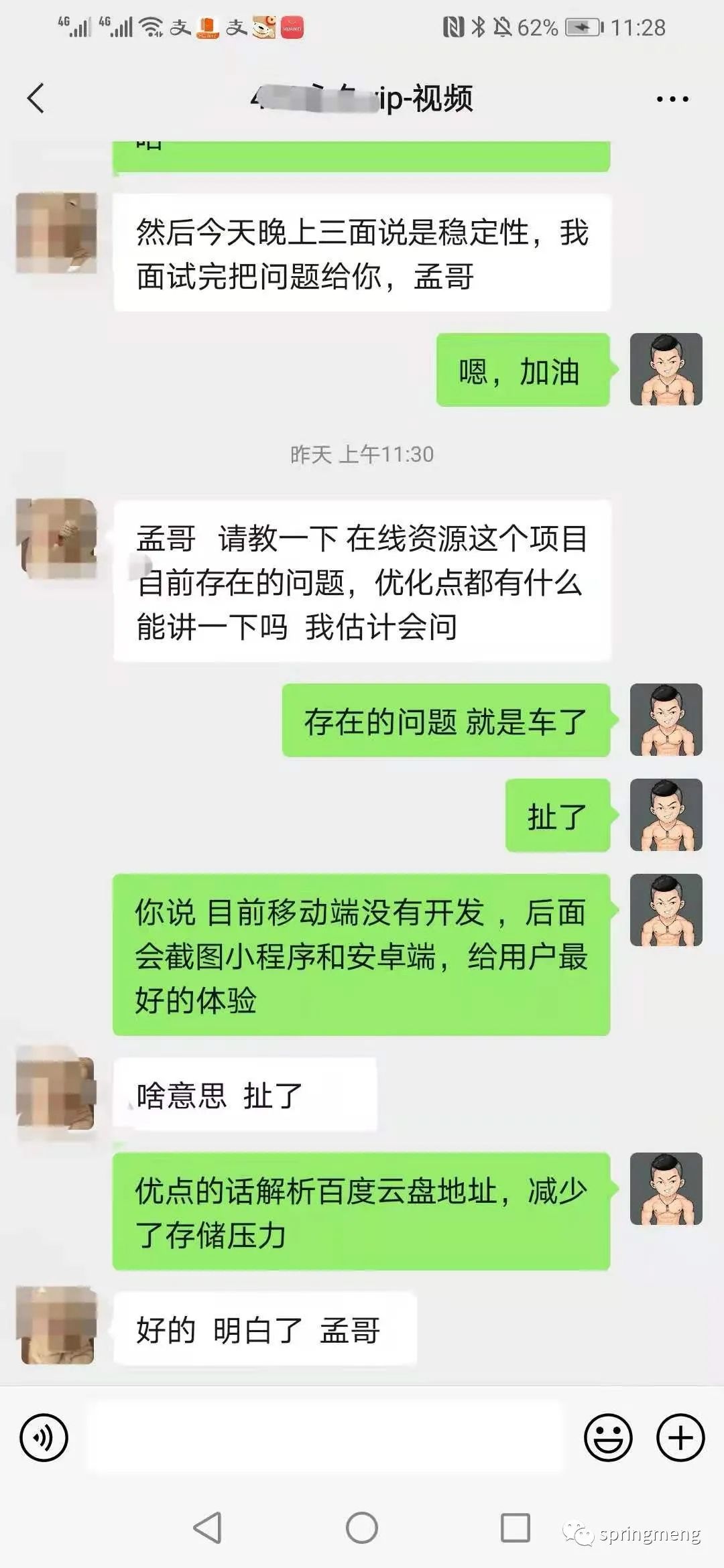Open the chat options three-dot menu
Screen dimensions: 724x1568
pos(672,99)
